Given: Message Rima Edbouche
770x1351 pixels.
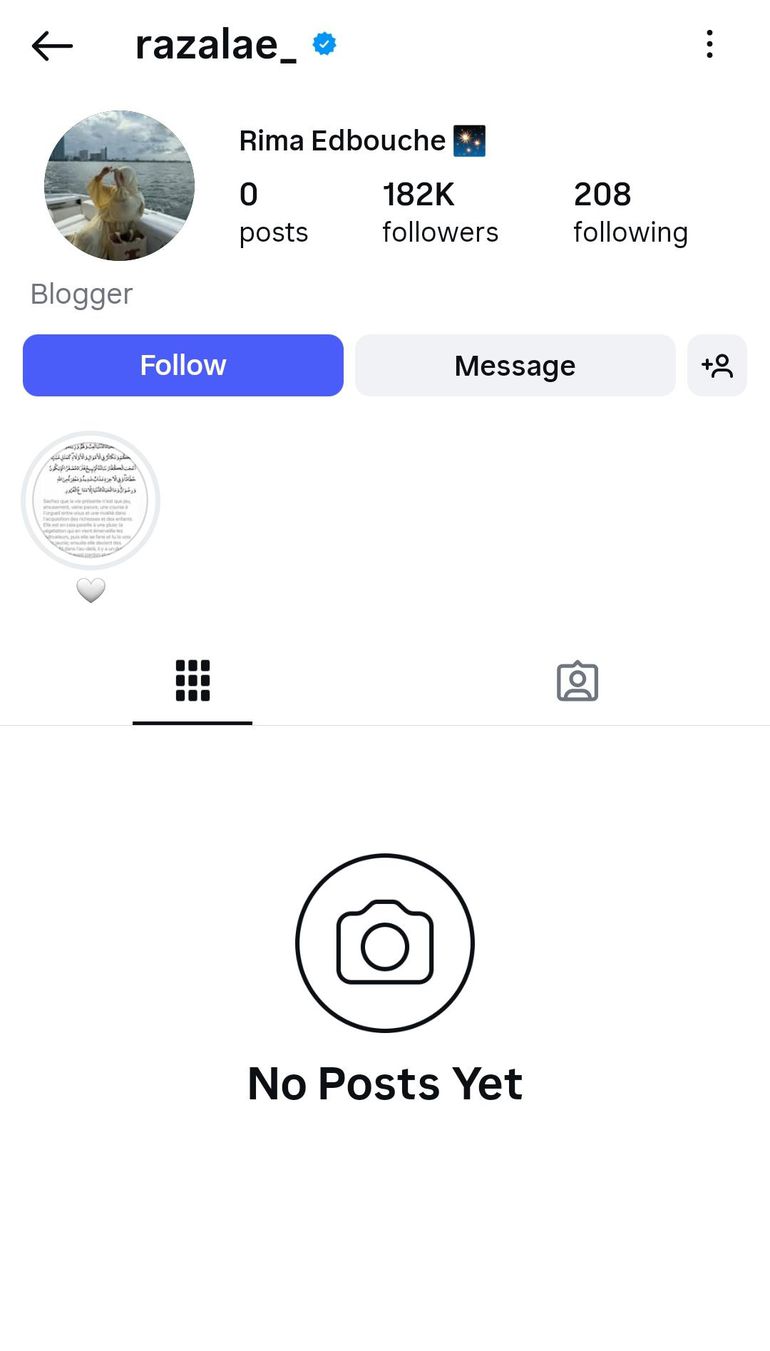Looking at the screenshot, I should click(x=515, y=365).
